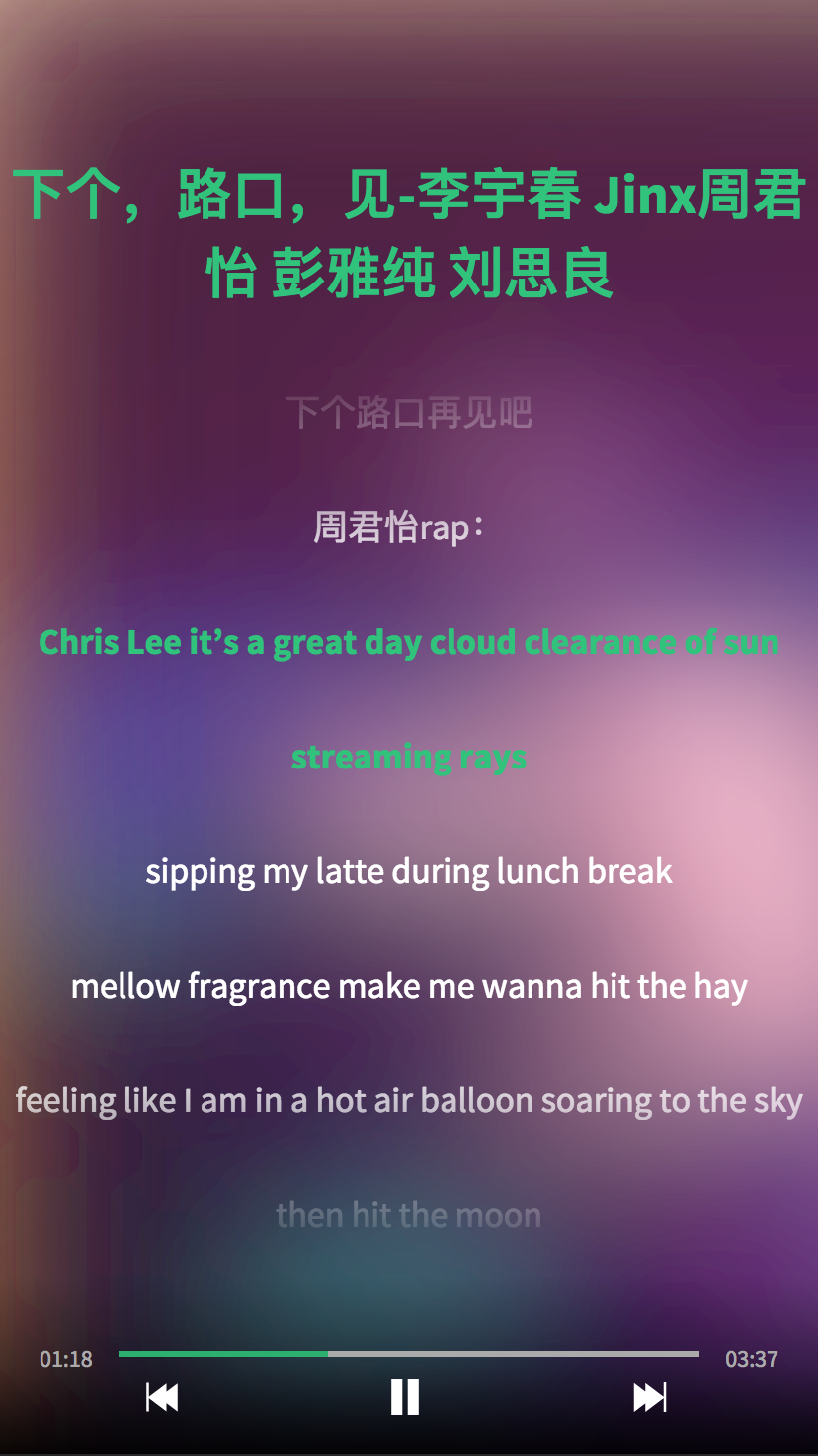Pause the current song
The height and width of the screenshot is (1456, 818).
pyautogui.click(x=405, y=1397)
